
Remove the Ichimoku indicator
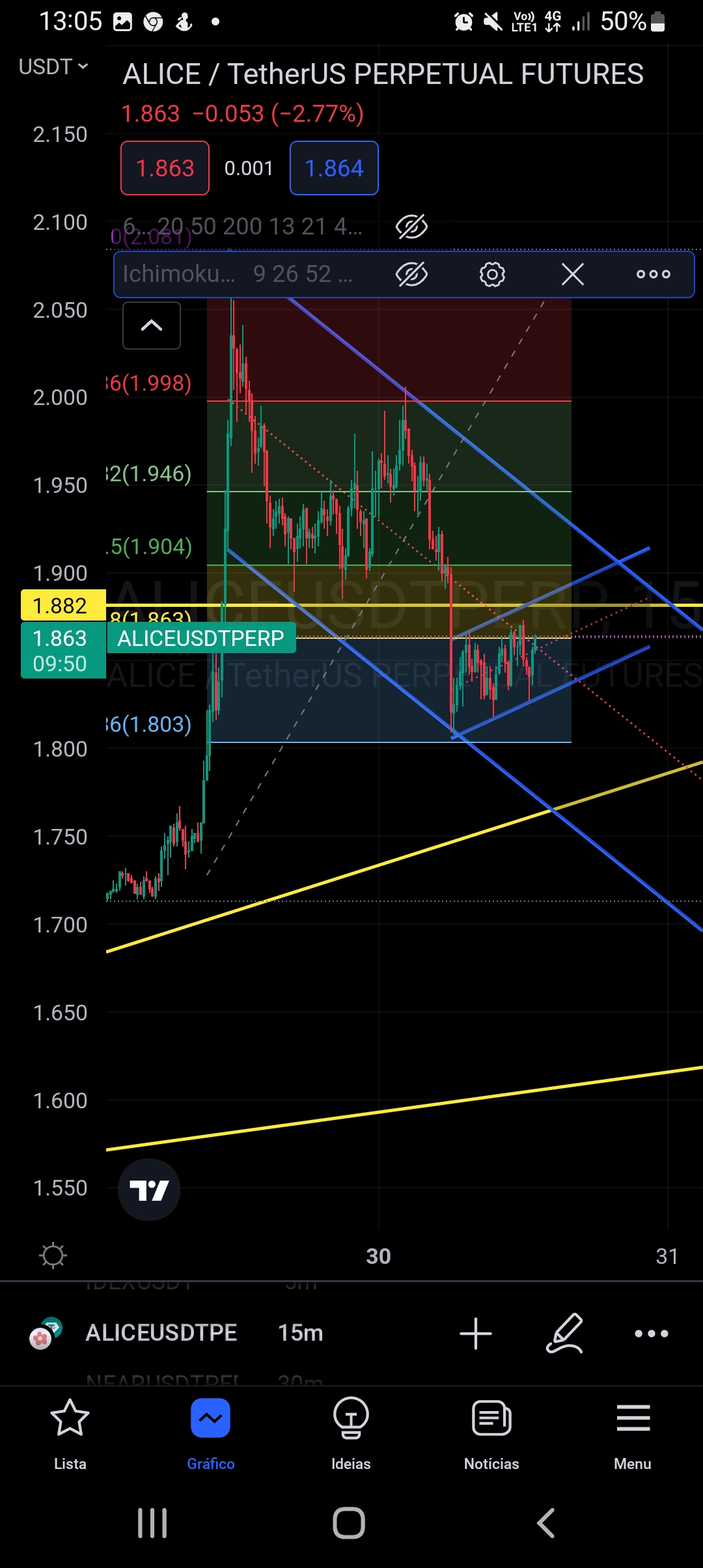click(573, 274)
